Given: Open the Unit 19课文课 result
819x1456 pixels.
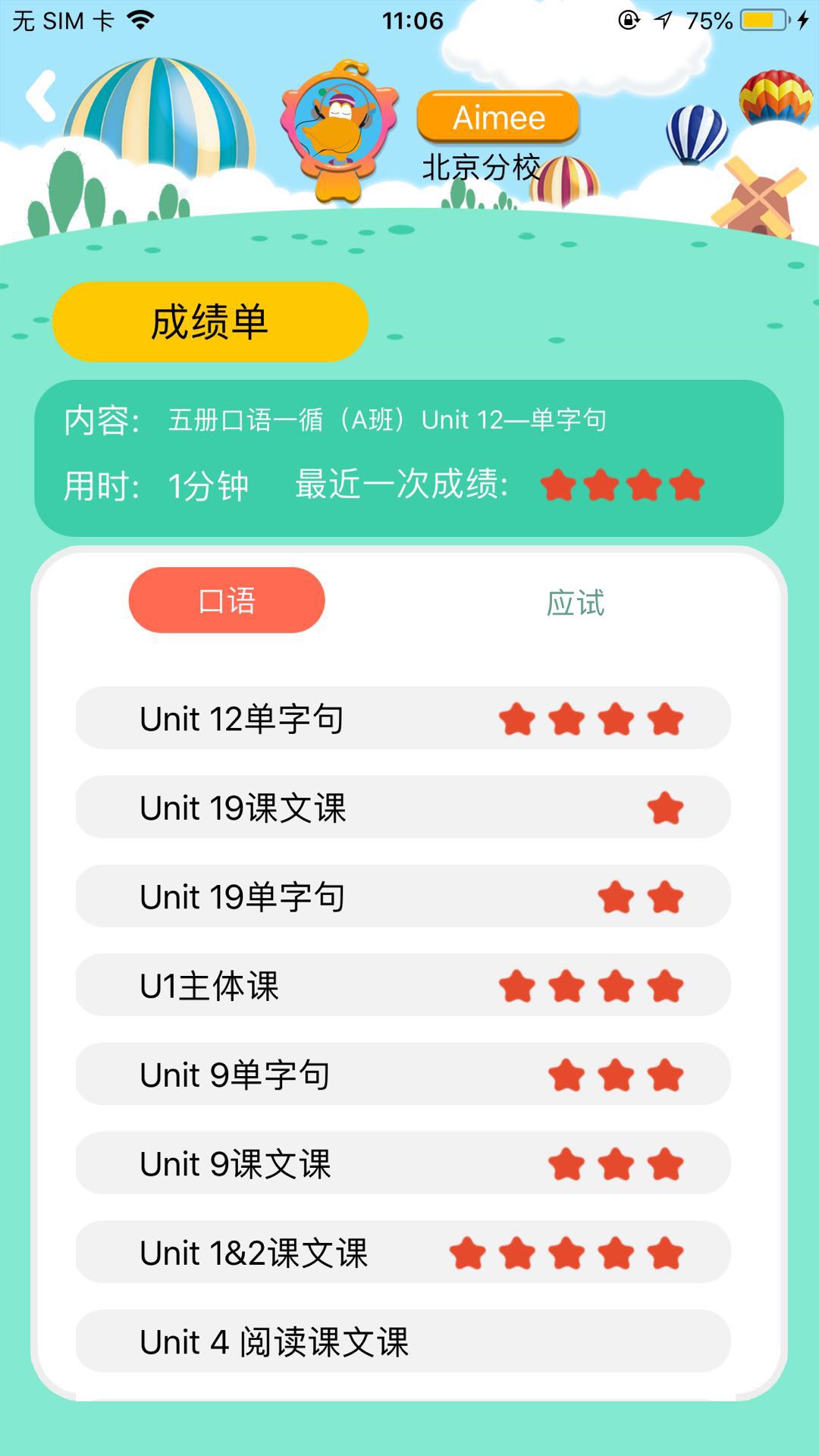Looking at the screenshot, I should [403, 808].
